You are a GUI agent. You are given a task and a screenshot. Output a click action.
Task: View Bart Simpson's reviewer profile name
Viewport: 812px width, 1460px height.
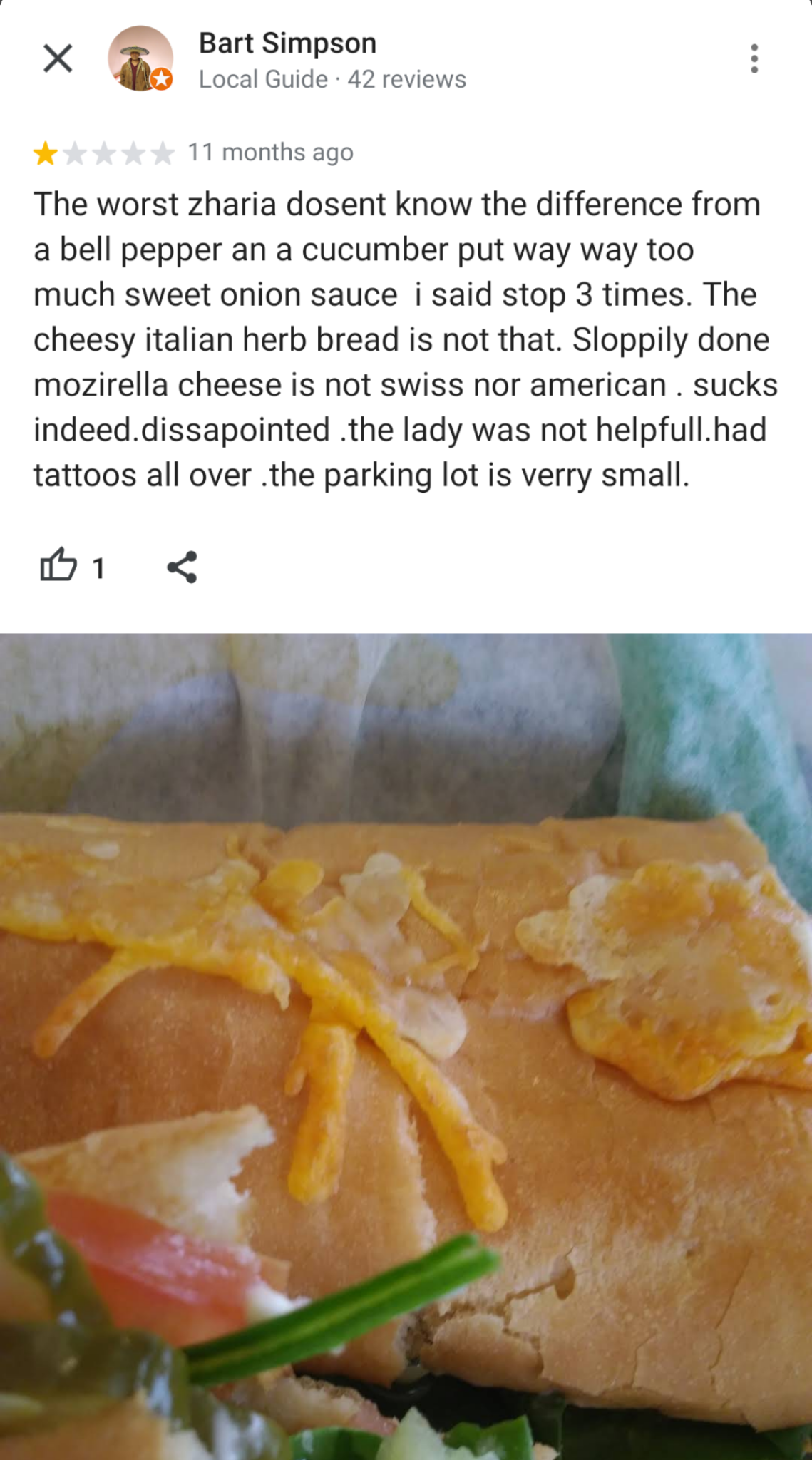pos(287,43)
